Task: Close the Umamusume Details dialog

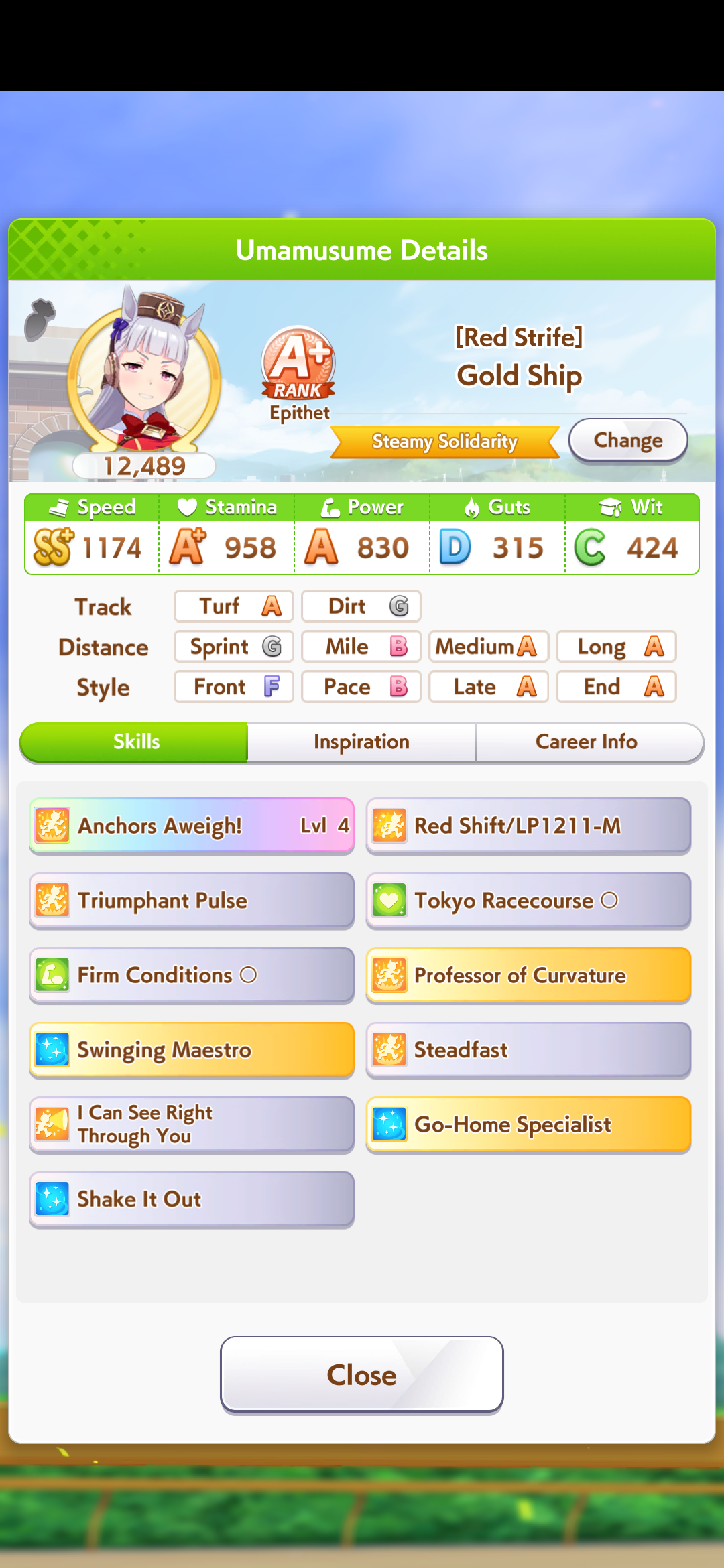Action: click(x=362, y=1375)
